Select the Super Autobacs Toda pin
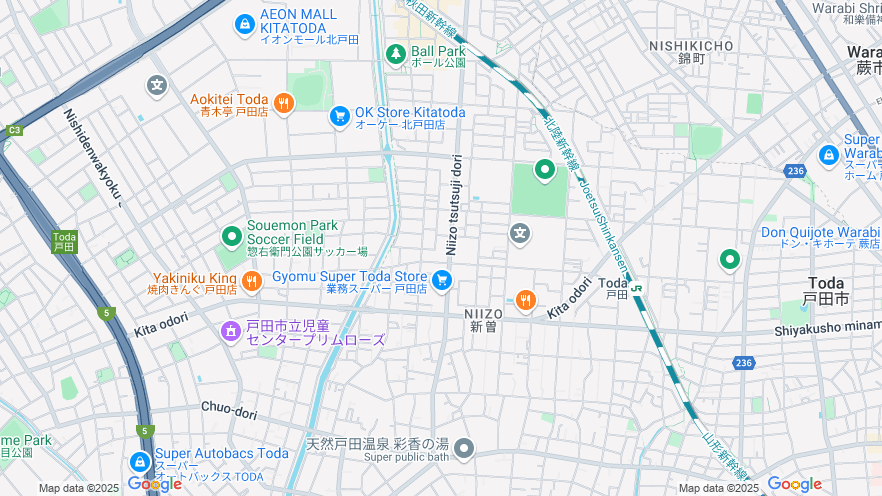The image size is (882, 496). click(x=140, y=463)
